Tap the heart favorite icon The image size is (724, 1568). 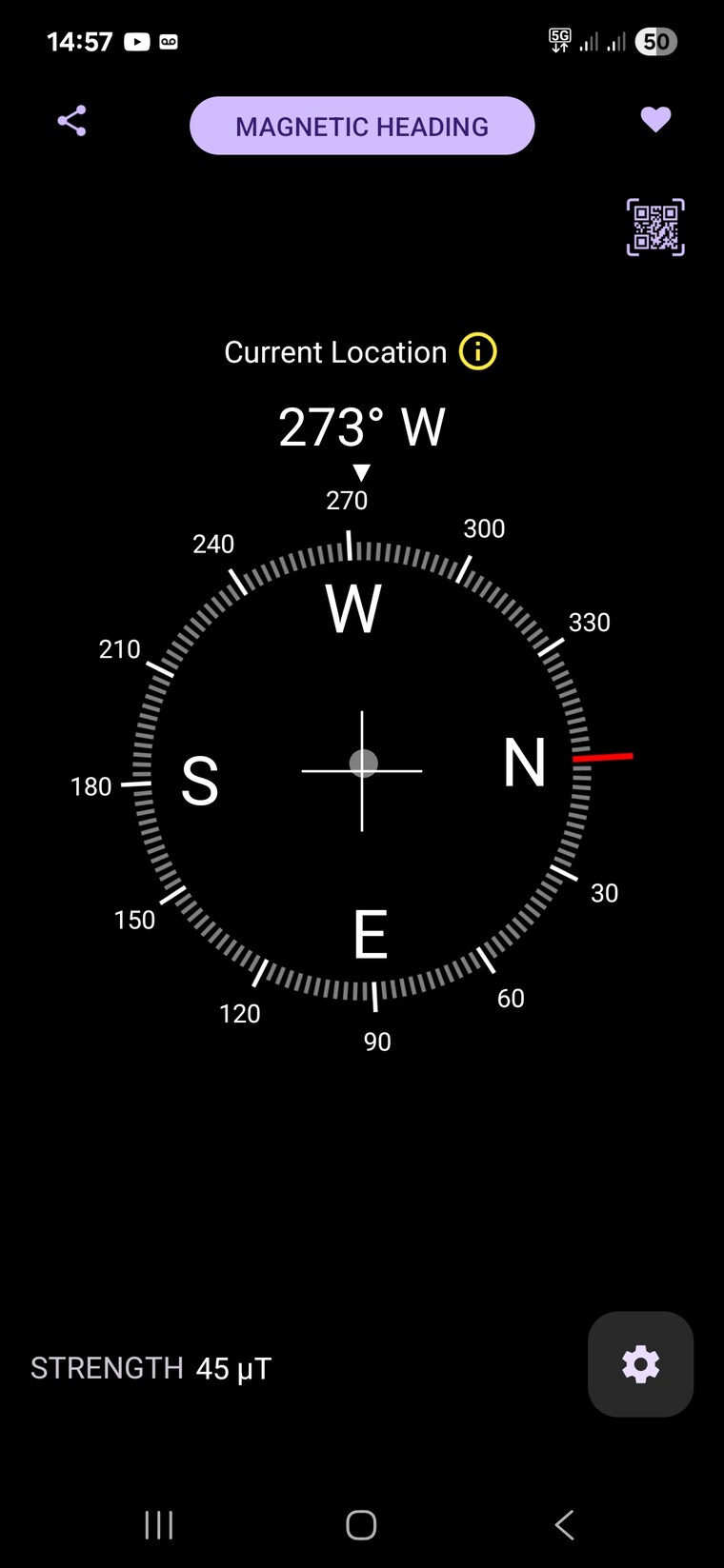point(655,120)
